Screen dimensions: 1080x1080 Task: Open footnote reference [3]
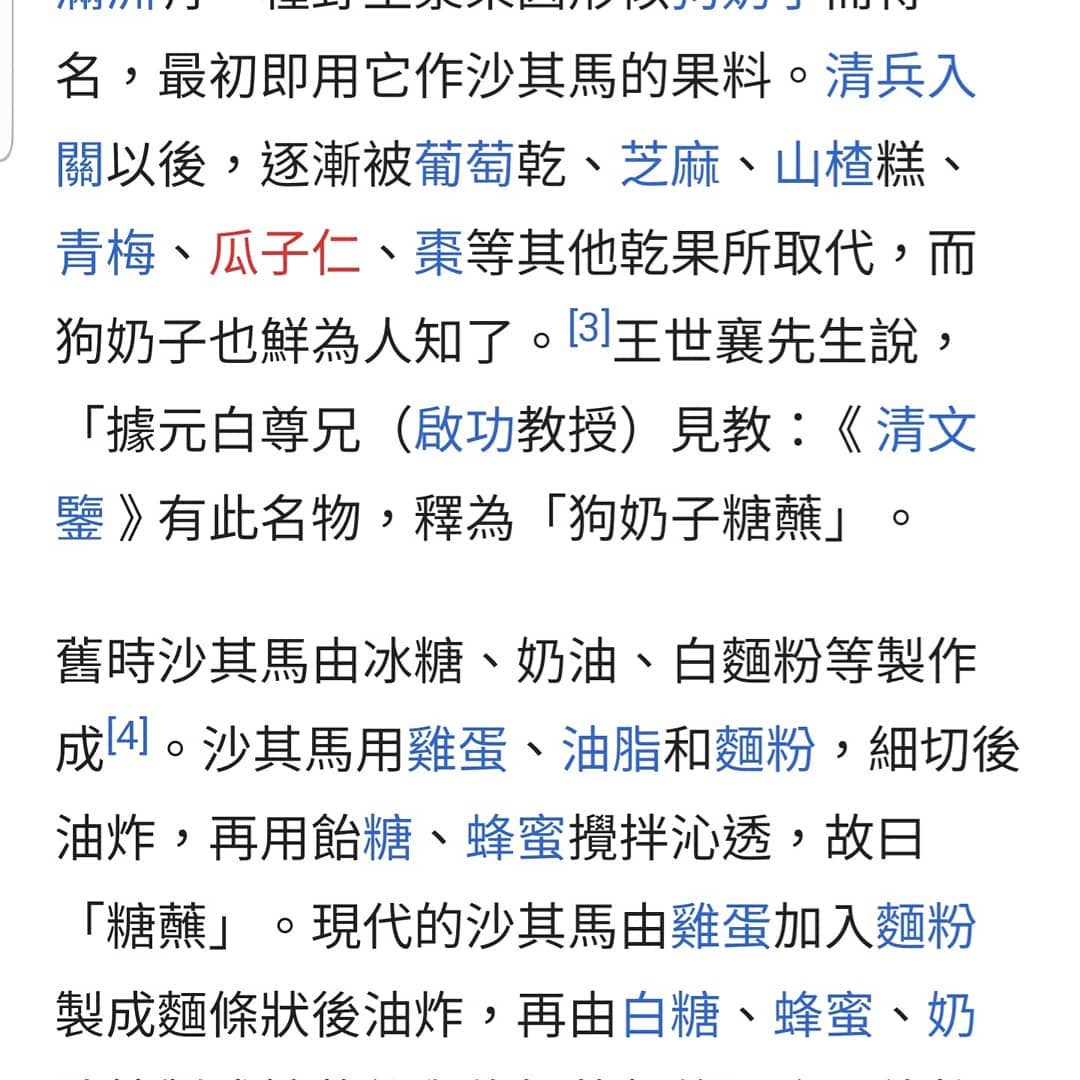590,326
